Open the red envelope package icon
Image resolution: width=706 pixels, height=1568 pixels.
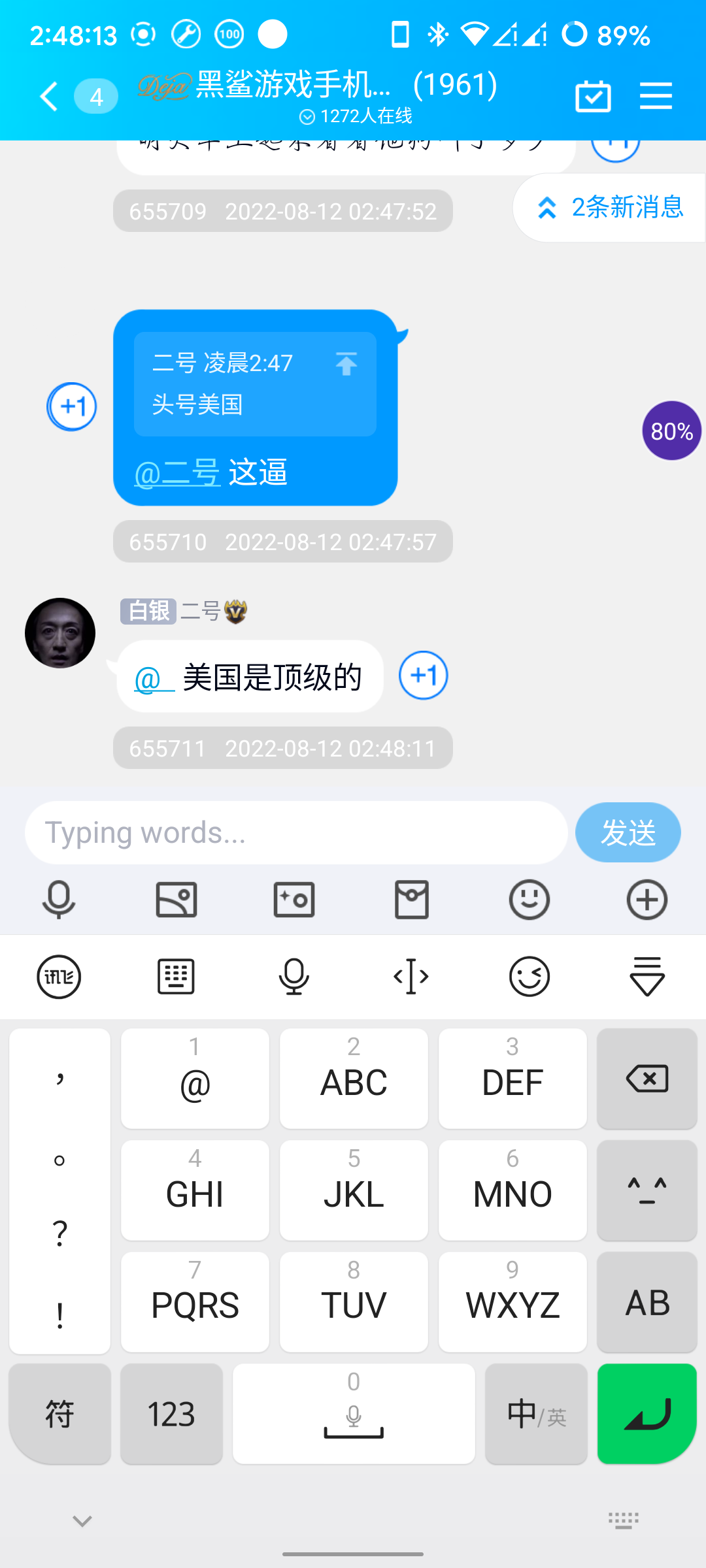[412, 900]
